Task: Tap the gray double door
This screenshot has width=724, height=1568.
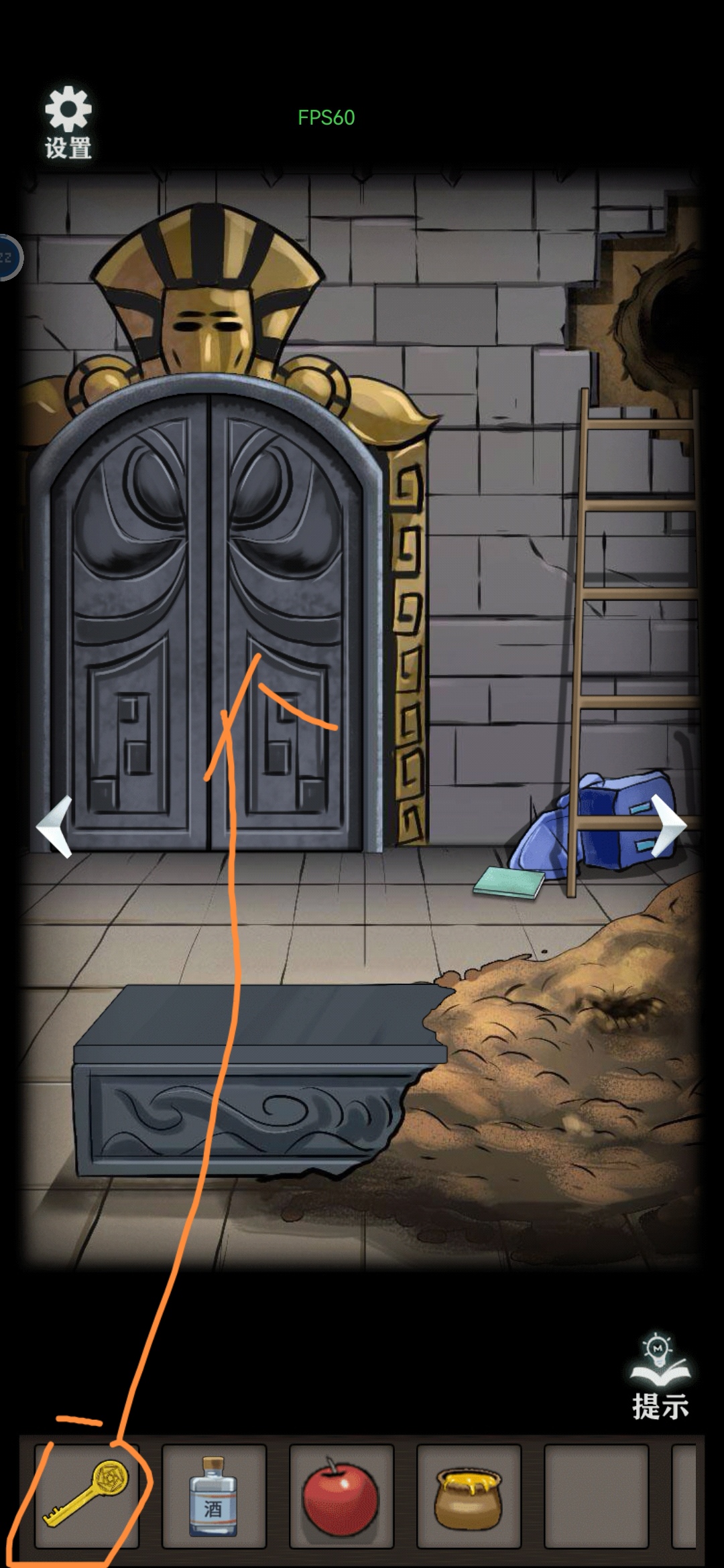Action: pyautogui.click(x=209, y=623)
